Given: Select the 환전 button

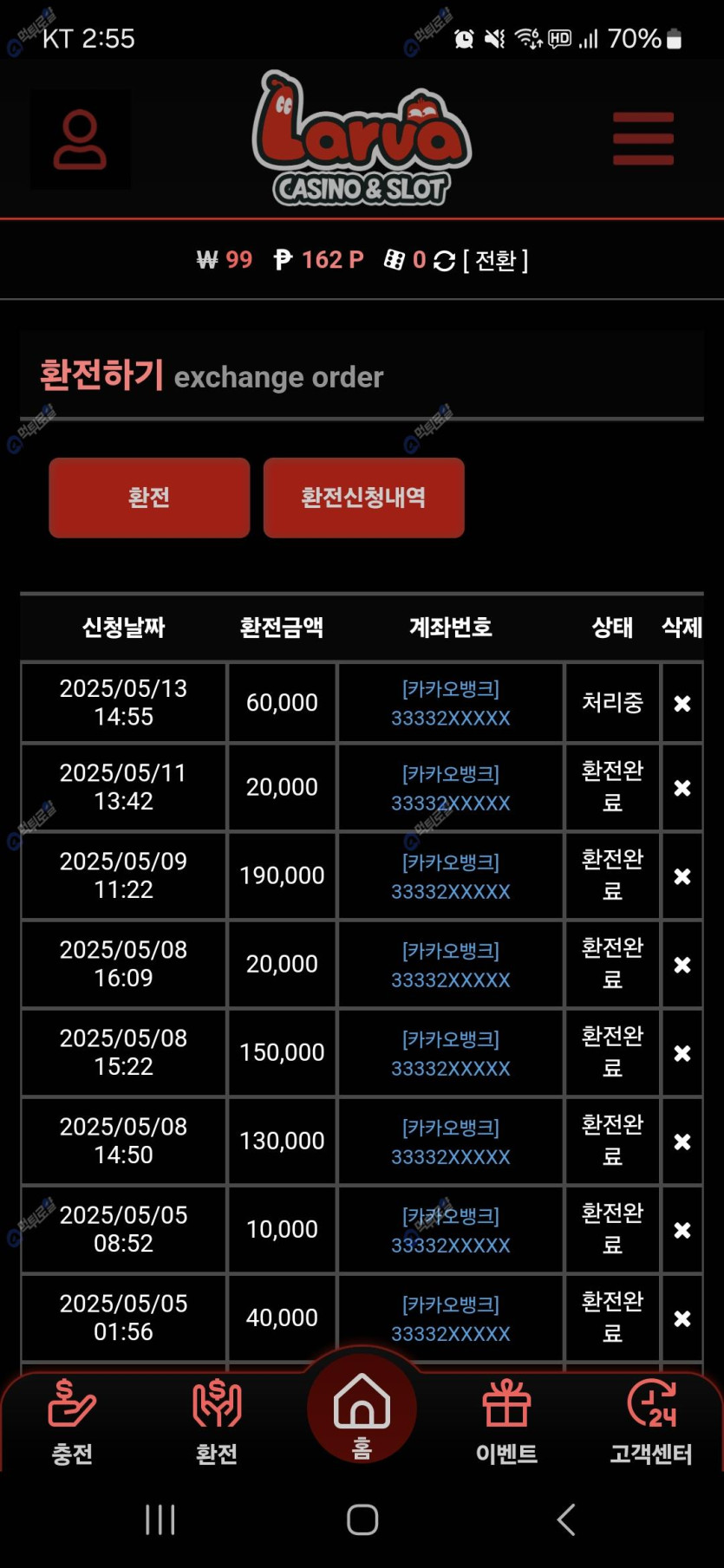Looking at the screenshot, I should tap(149, 498).
